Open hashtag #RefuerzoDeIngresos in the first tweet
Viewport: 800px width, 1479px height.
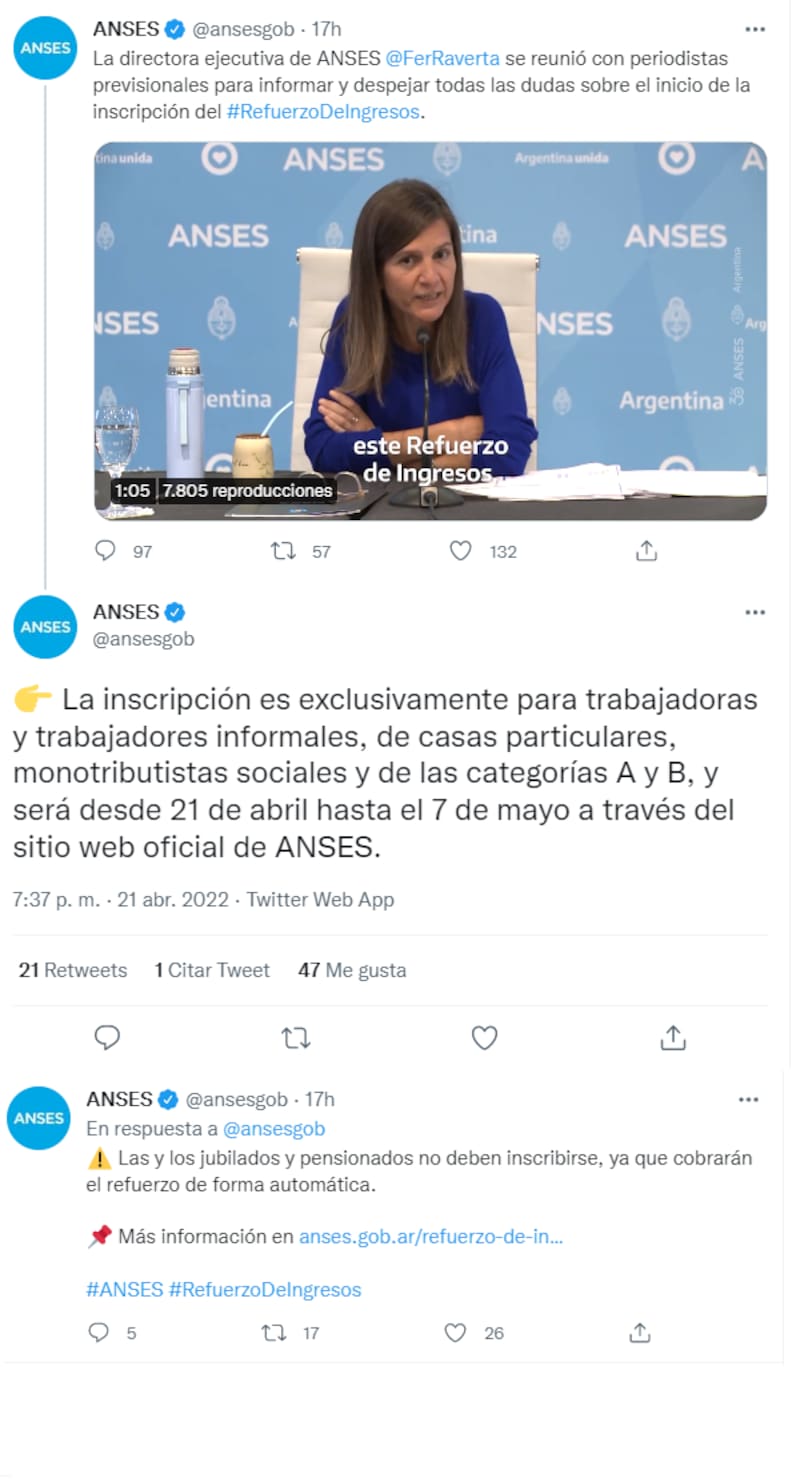point(324,112)
